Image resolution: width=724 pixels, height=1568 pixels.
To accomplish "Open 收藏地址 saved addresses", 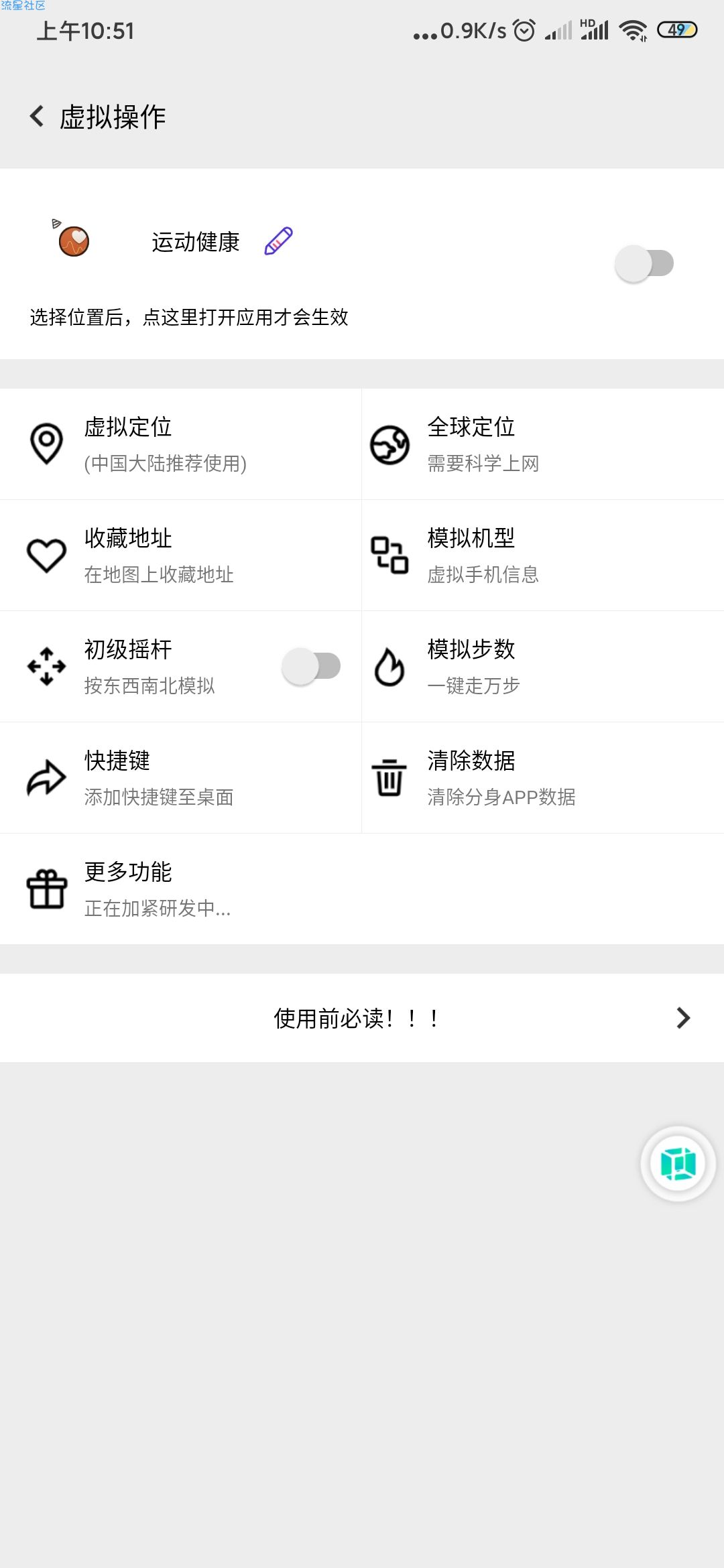I will (181, 556).
